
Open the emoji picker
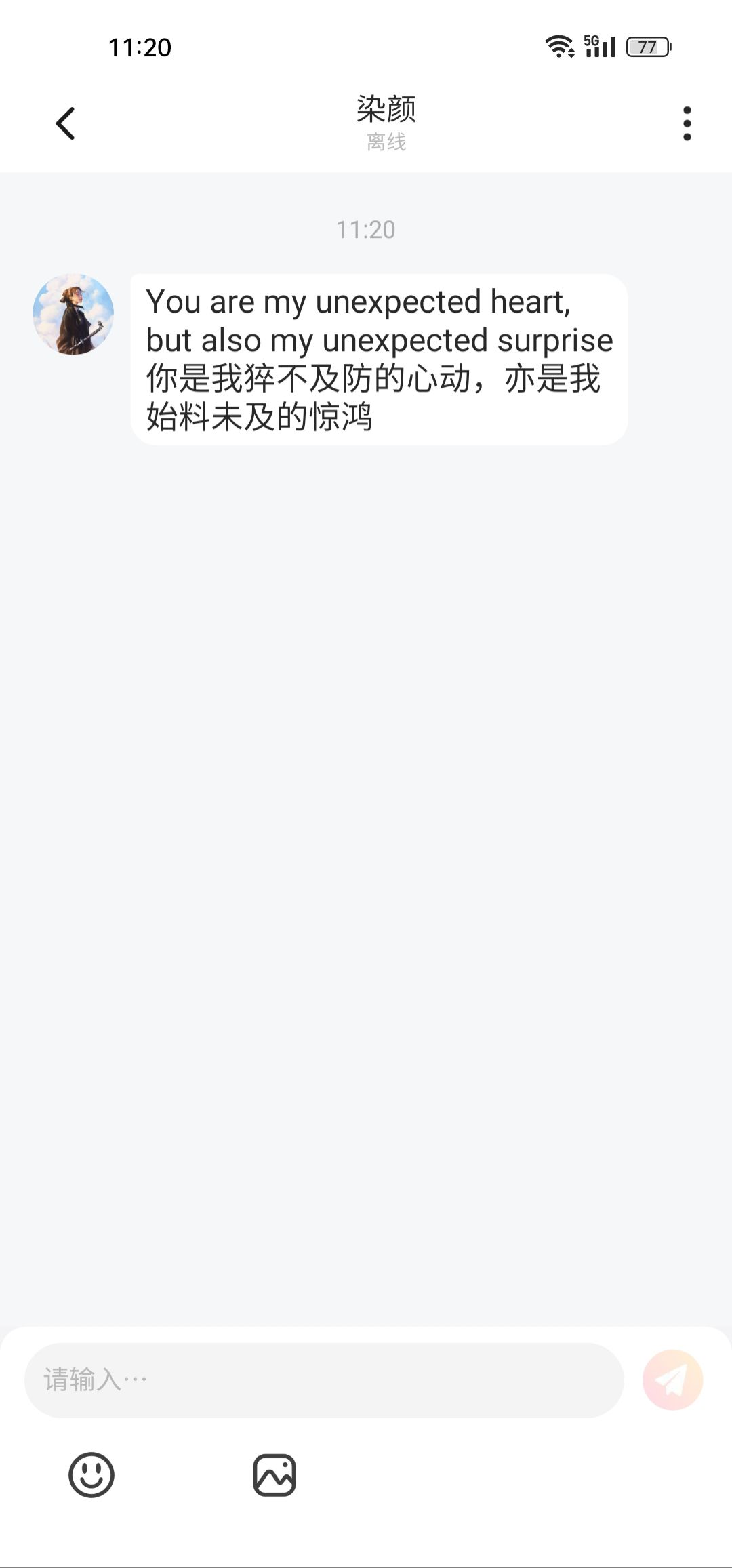pos(91,1474)
